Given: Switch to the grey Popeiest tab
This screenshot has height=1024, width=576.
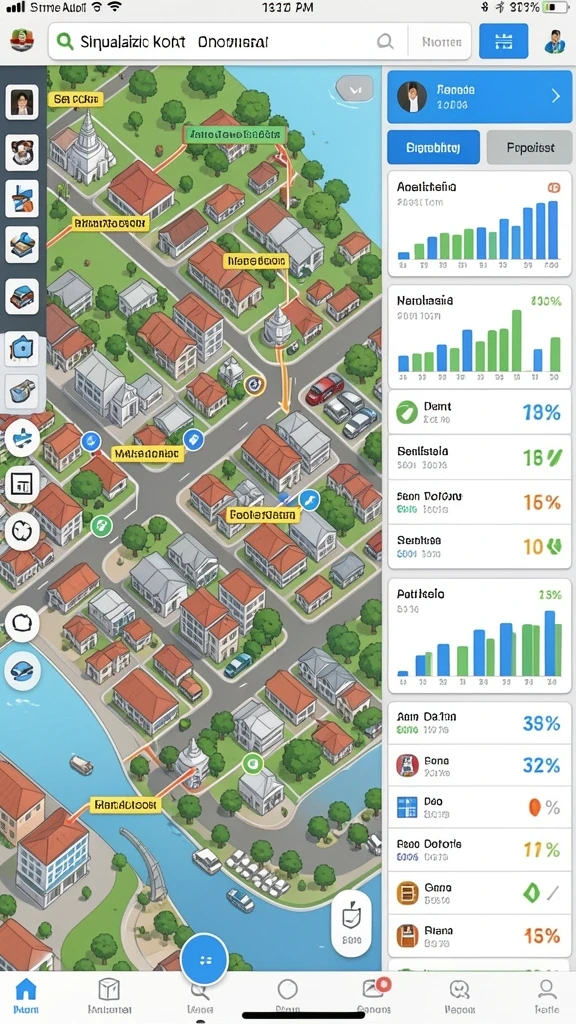Looking at the screenshot, I should (530, 148).
